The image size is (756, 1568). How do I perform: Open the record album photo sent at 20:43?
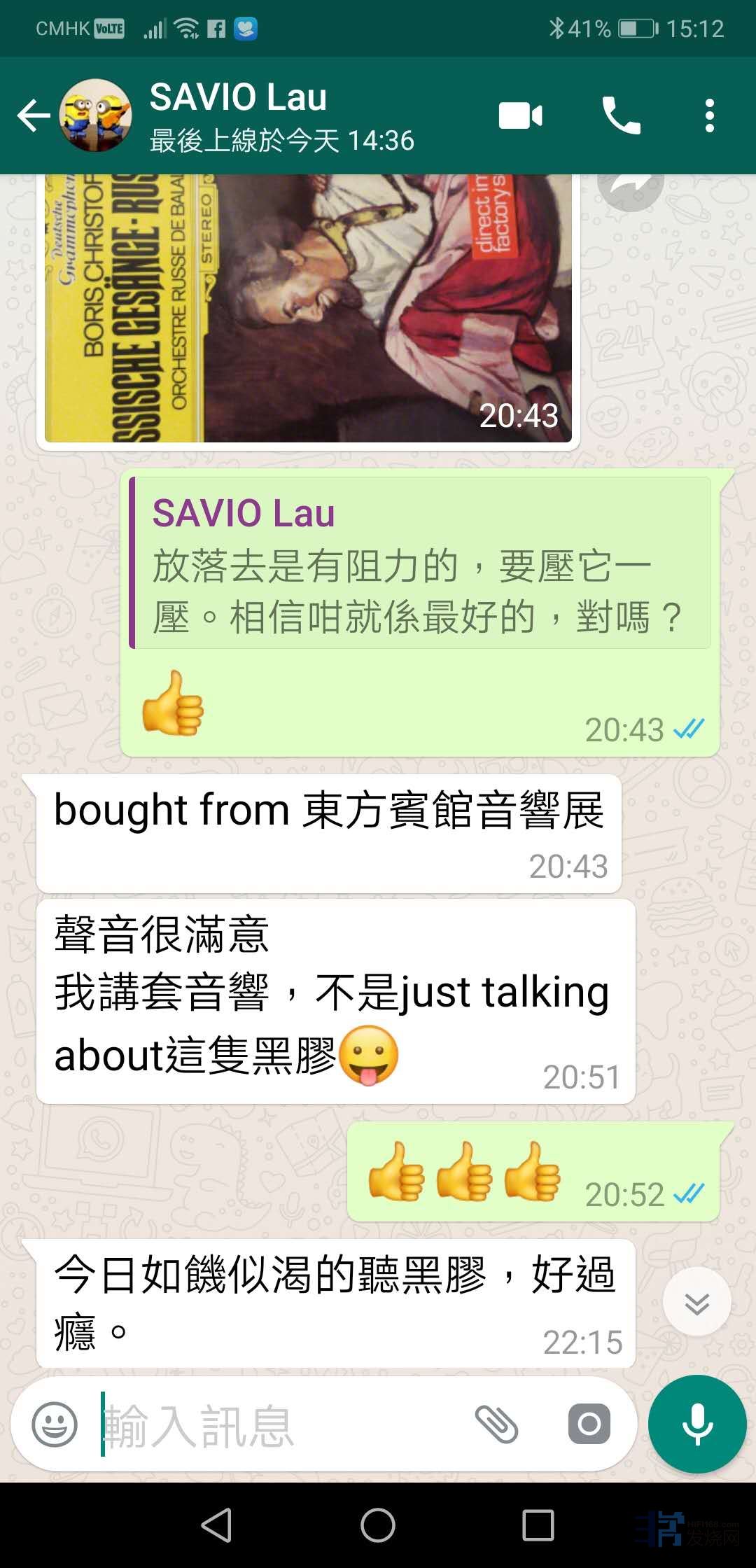click(x=308, y=308)
